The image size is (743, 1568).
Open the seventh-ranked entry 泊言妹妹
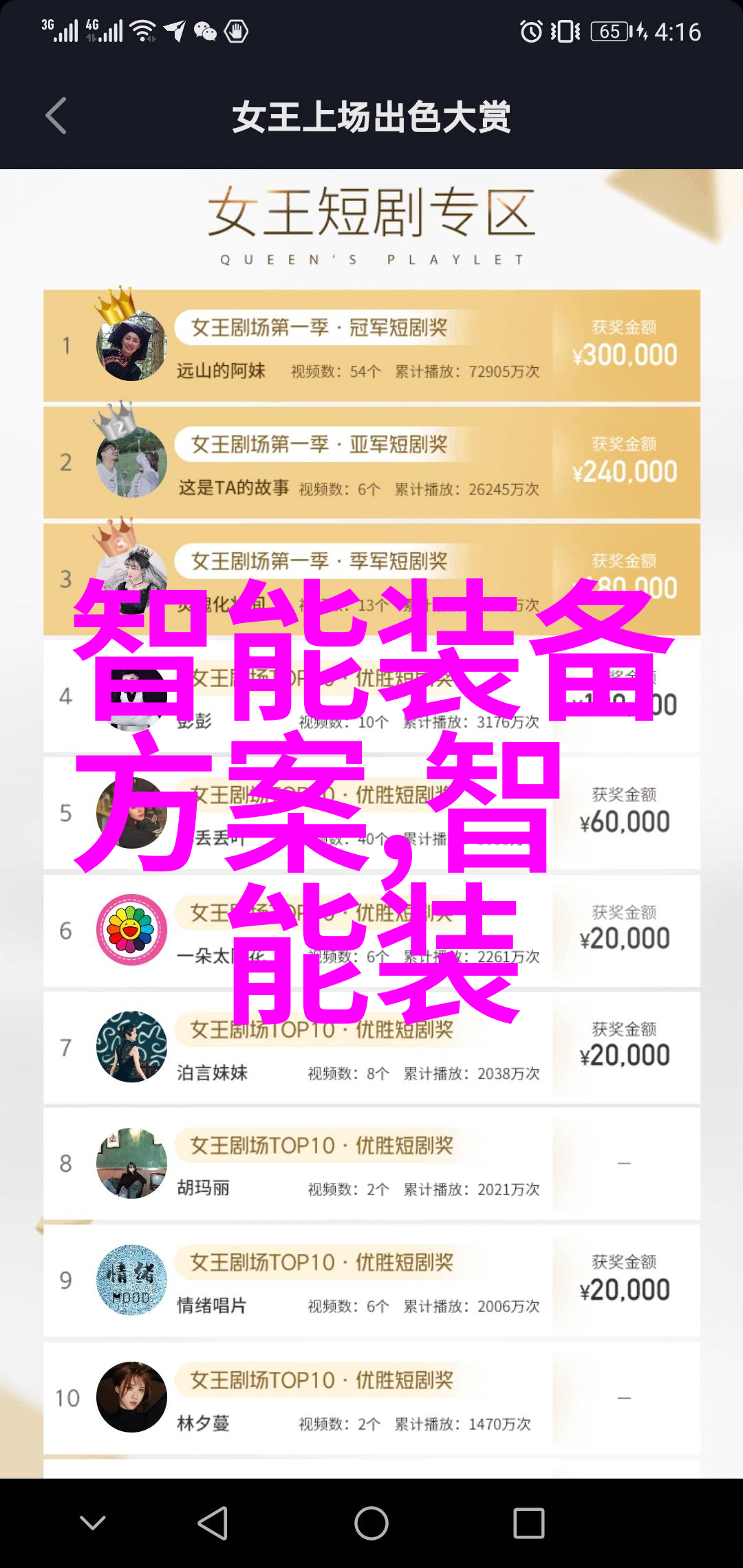coord(371,1047)
